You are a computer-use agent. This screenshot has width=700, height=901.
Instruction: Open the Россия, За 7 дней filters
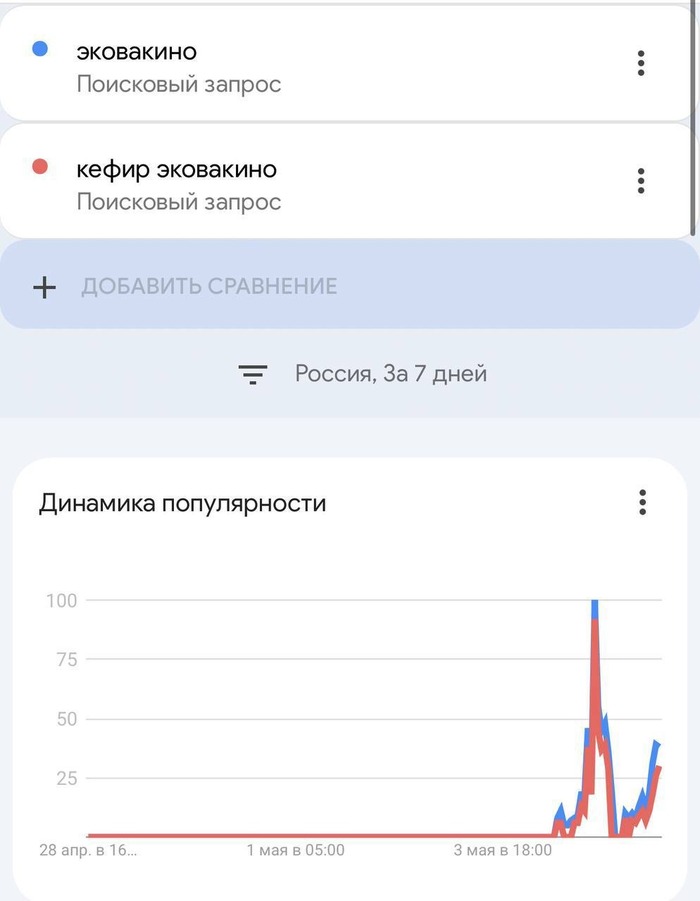[362, 375]
